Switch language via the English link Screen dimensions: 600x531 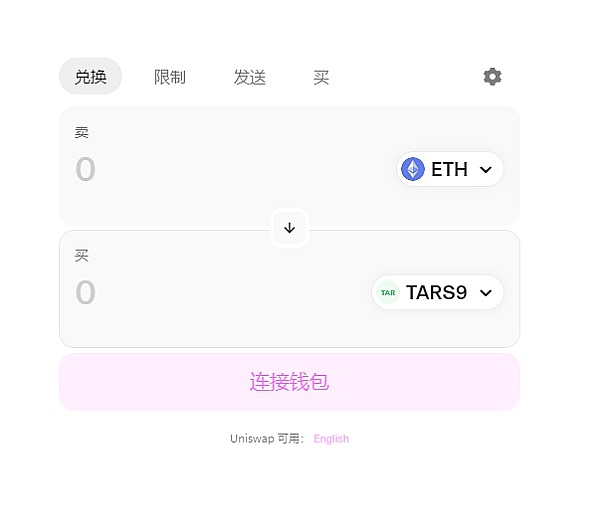pyautogui.click(x=331, y=439)
